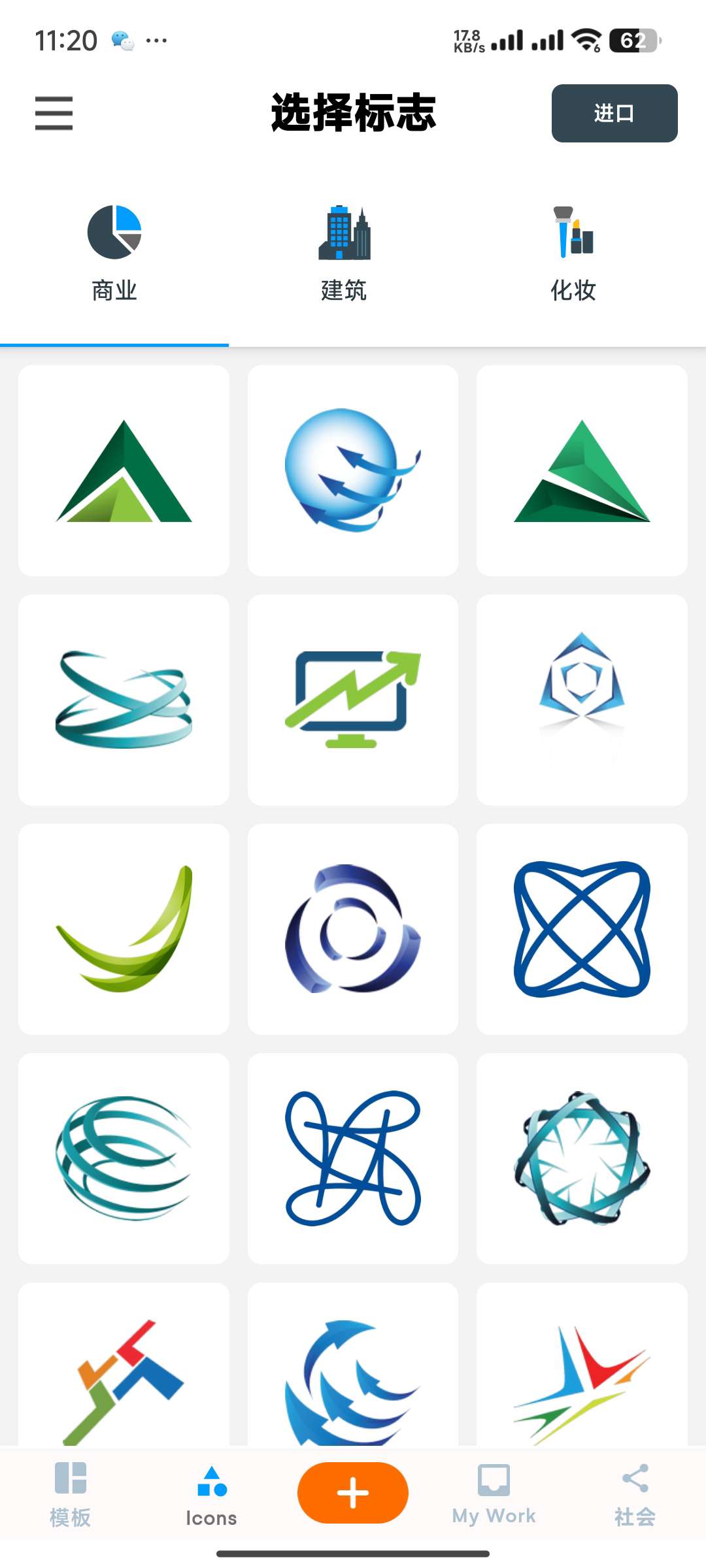Select the blue hexagon crystal logo

pyautogui.click(x=582, y=700)
